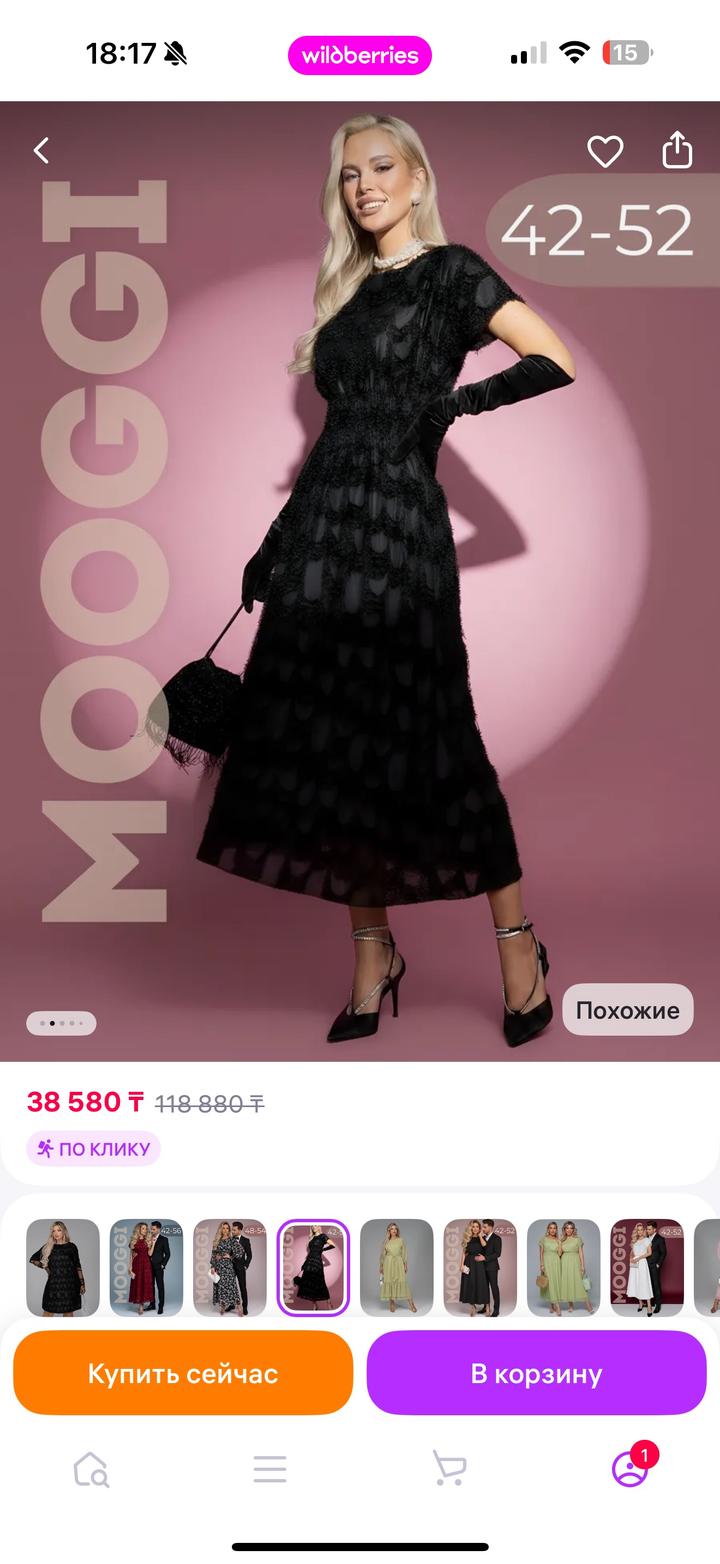The image size is (720, 1564).
Task: Select the floral black-white dress variant
Action: click(230, 1267)
